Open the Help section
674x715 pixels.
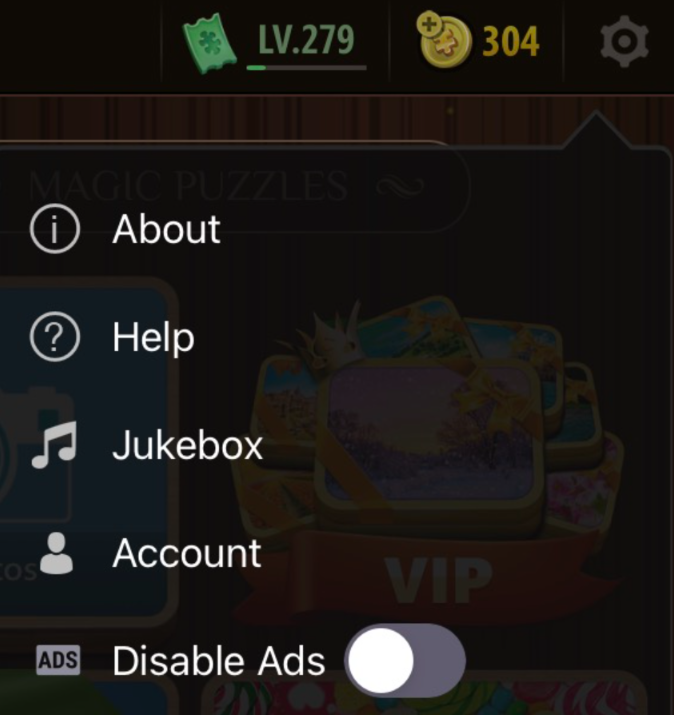tap(153, 338)
